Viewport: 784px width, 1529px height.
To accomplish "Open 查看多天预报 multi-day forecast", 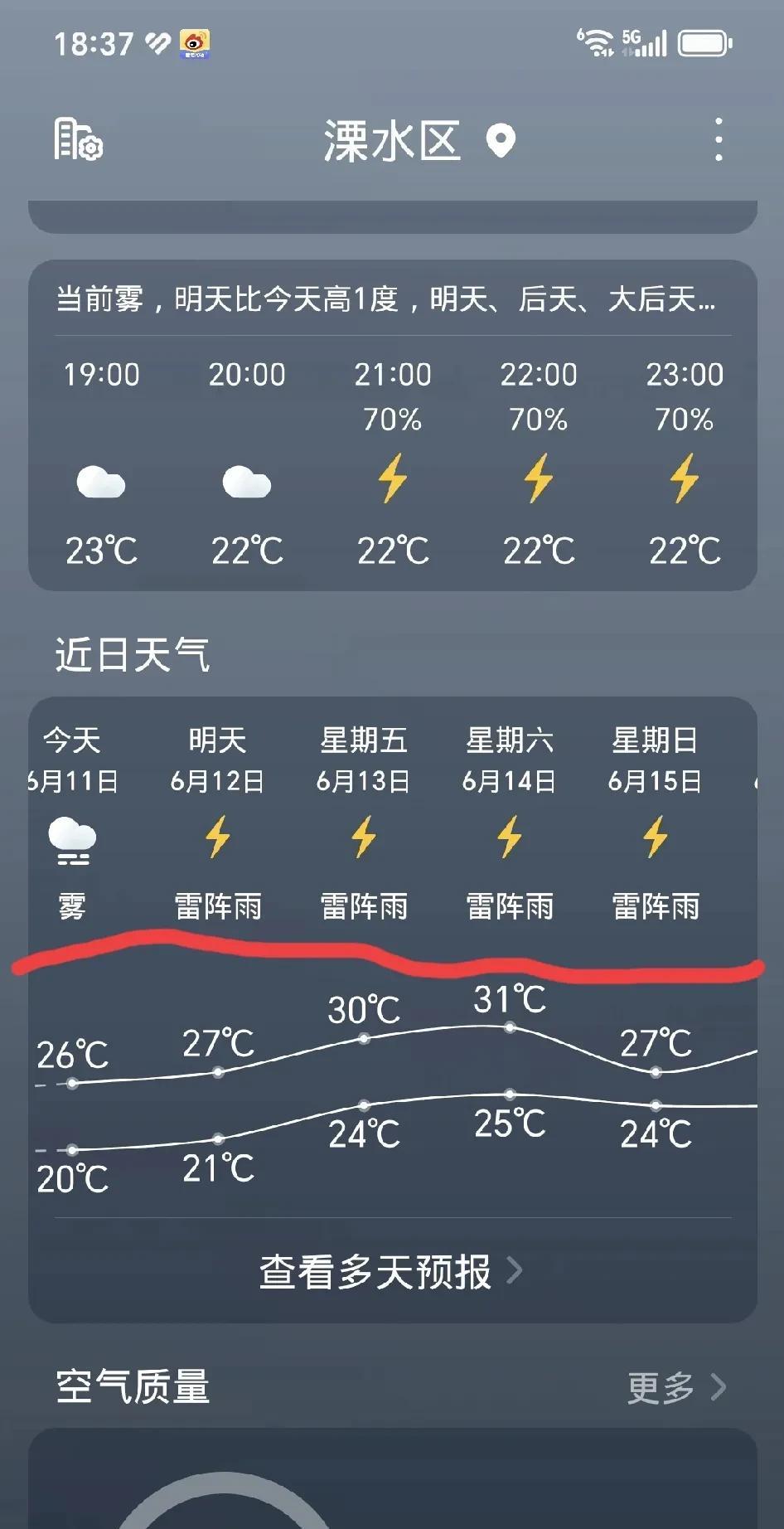I will pyautogui.click(x=392, y=1271).
